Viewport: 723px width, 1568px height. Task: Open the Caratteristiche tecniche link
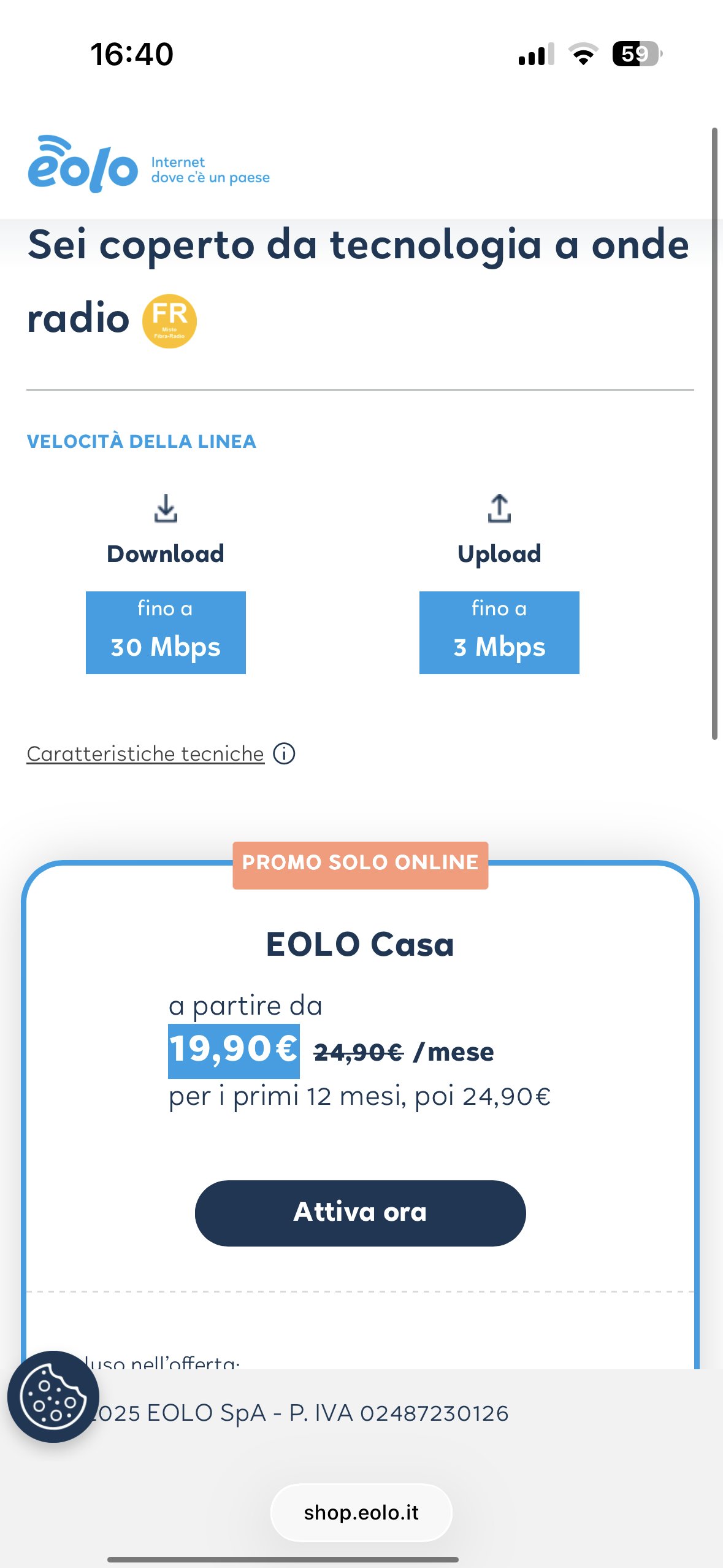point(145,753)
